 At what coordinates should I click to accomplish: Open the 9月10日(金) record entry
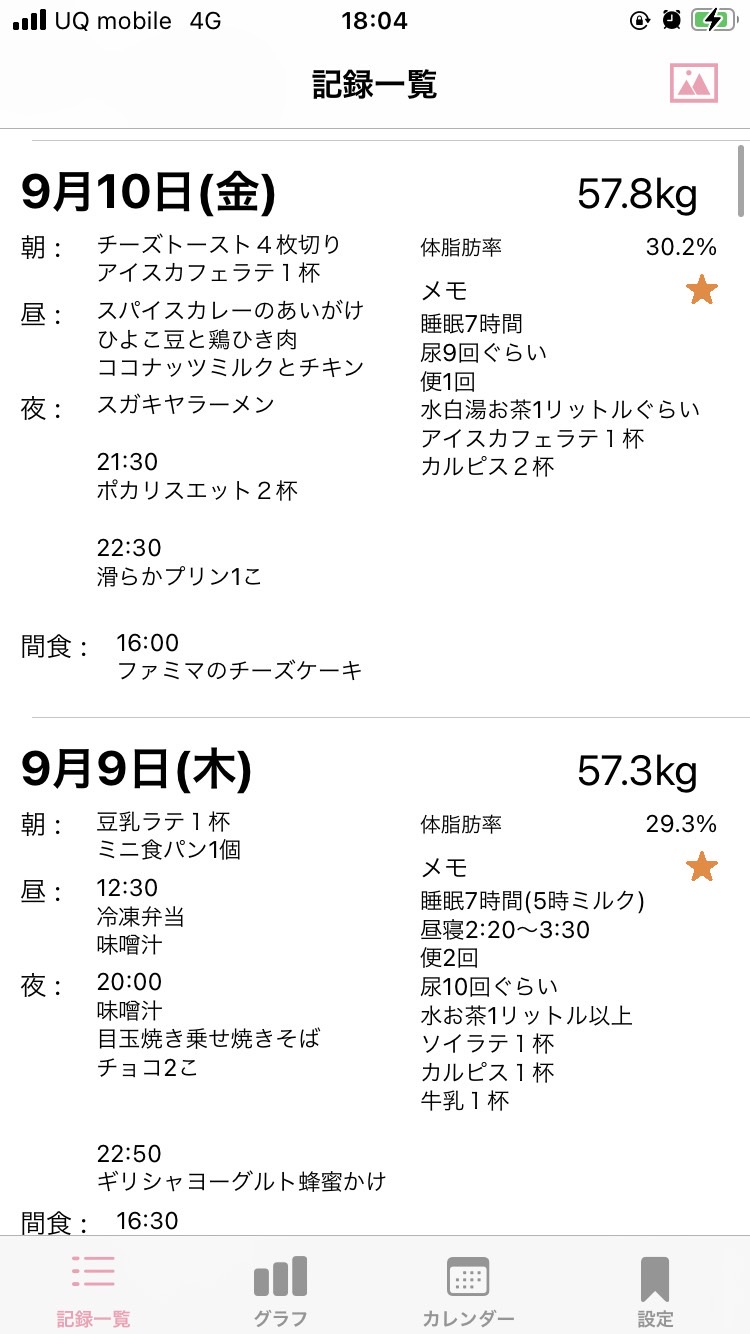click(x=375, y=429)
